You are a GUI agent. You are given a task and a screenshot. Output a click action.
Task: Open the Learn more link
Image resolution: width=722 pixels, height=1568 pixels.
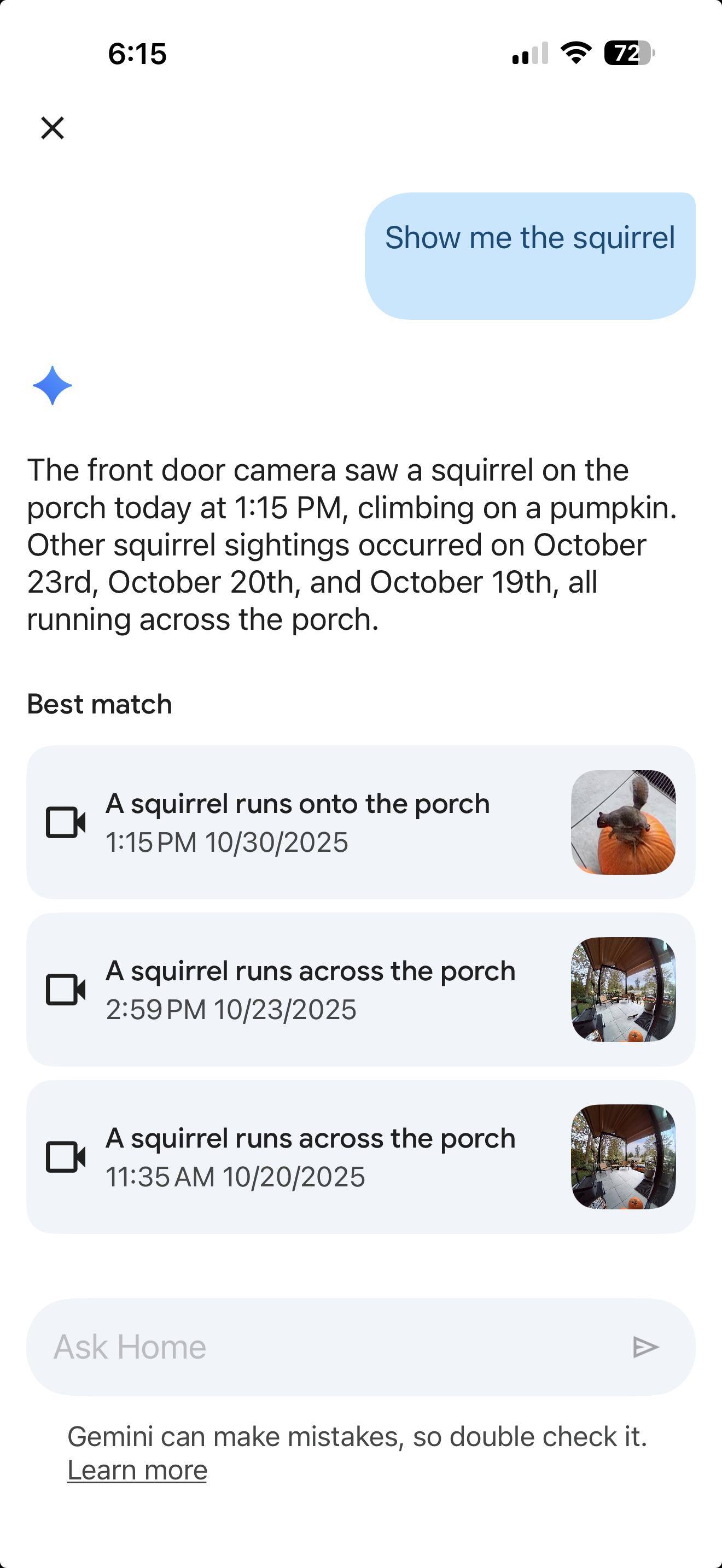click(x=137, y=1471)
